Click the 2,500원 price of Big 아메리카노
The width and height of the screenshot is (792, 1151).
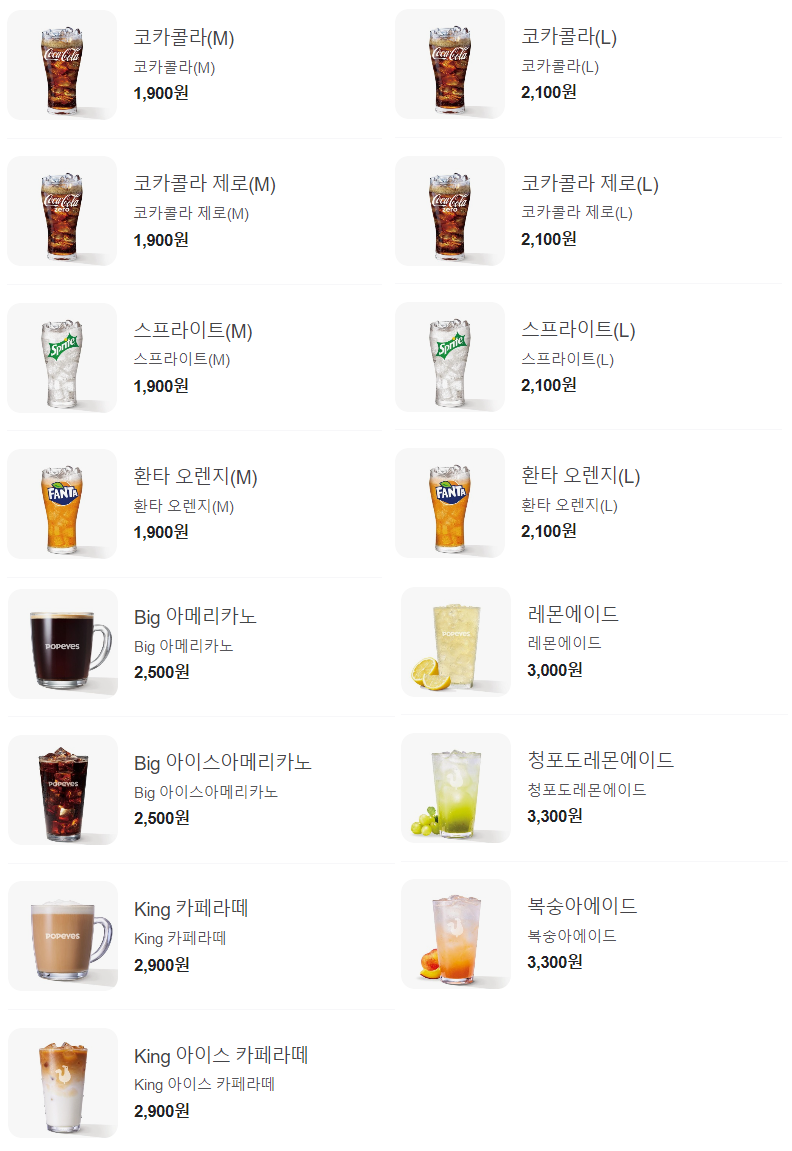pyautogui.click(x=160, y=672)
